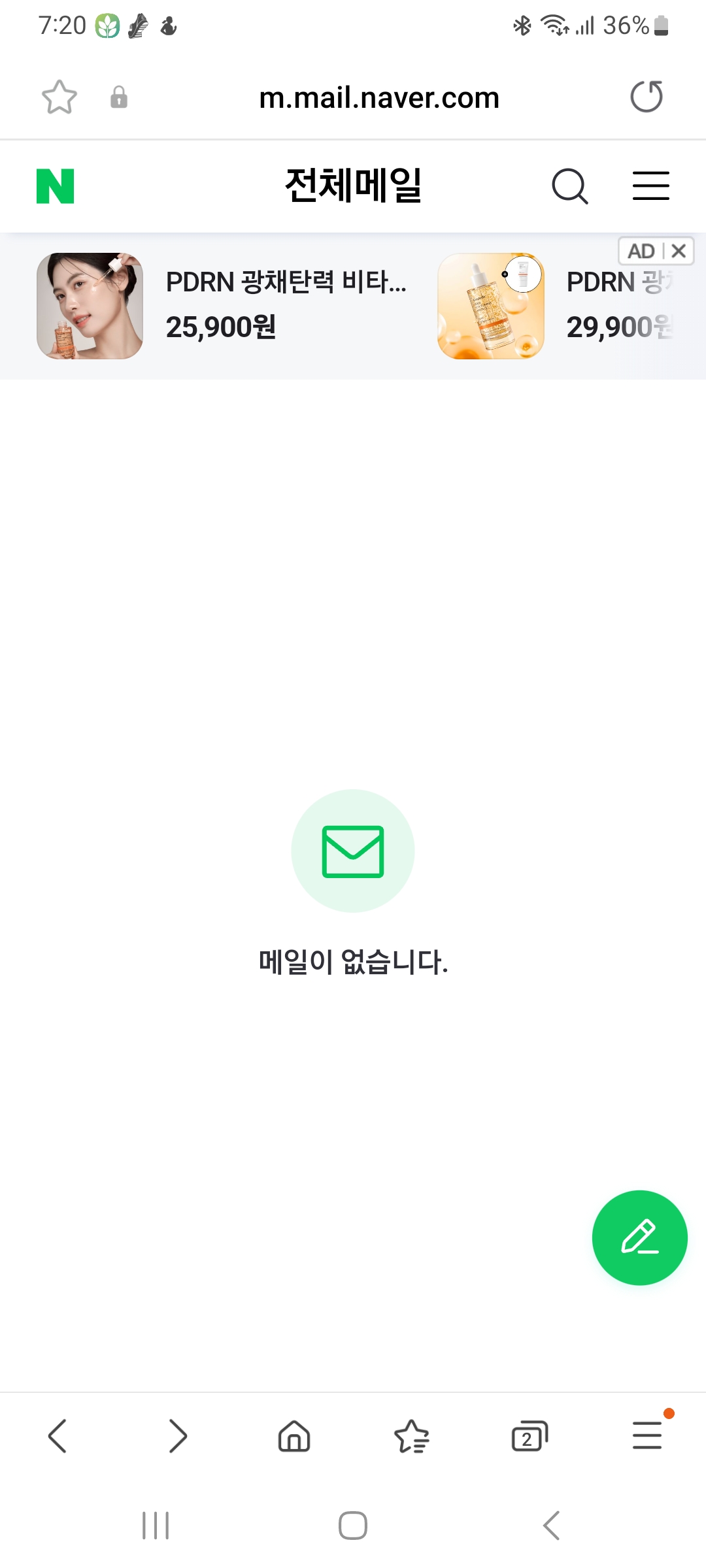Tap the m.mail.naver.com address bar

click(379, 98)
